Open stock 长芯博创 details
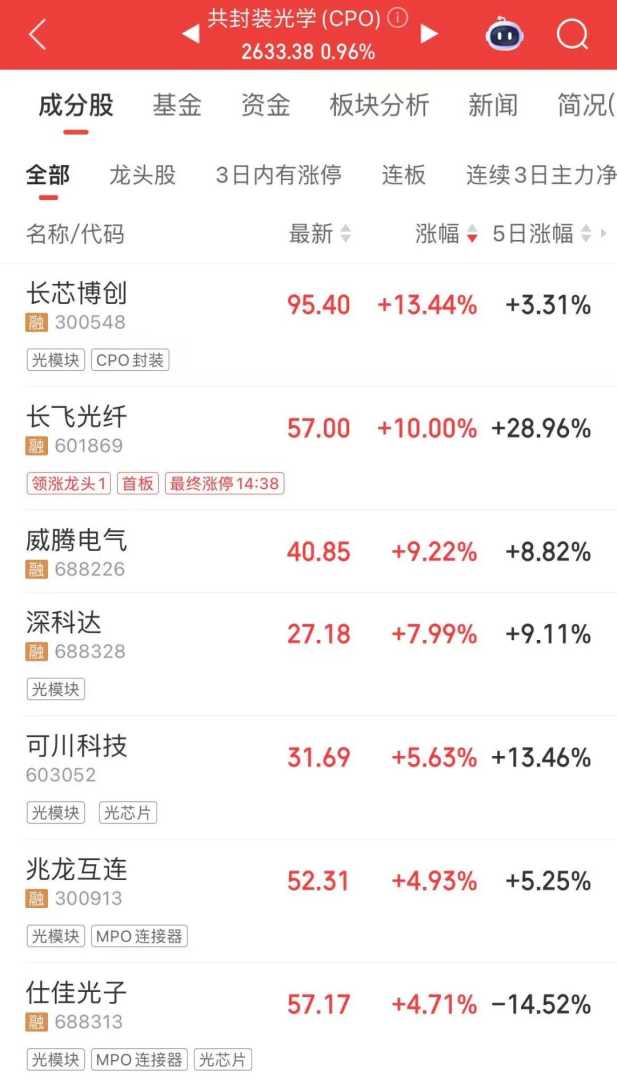This screenshot has width=617, height=1080. tap(77, 294)
